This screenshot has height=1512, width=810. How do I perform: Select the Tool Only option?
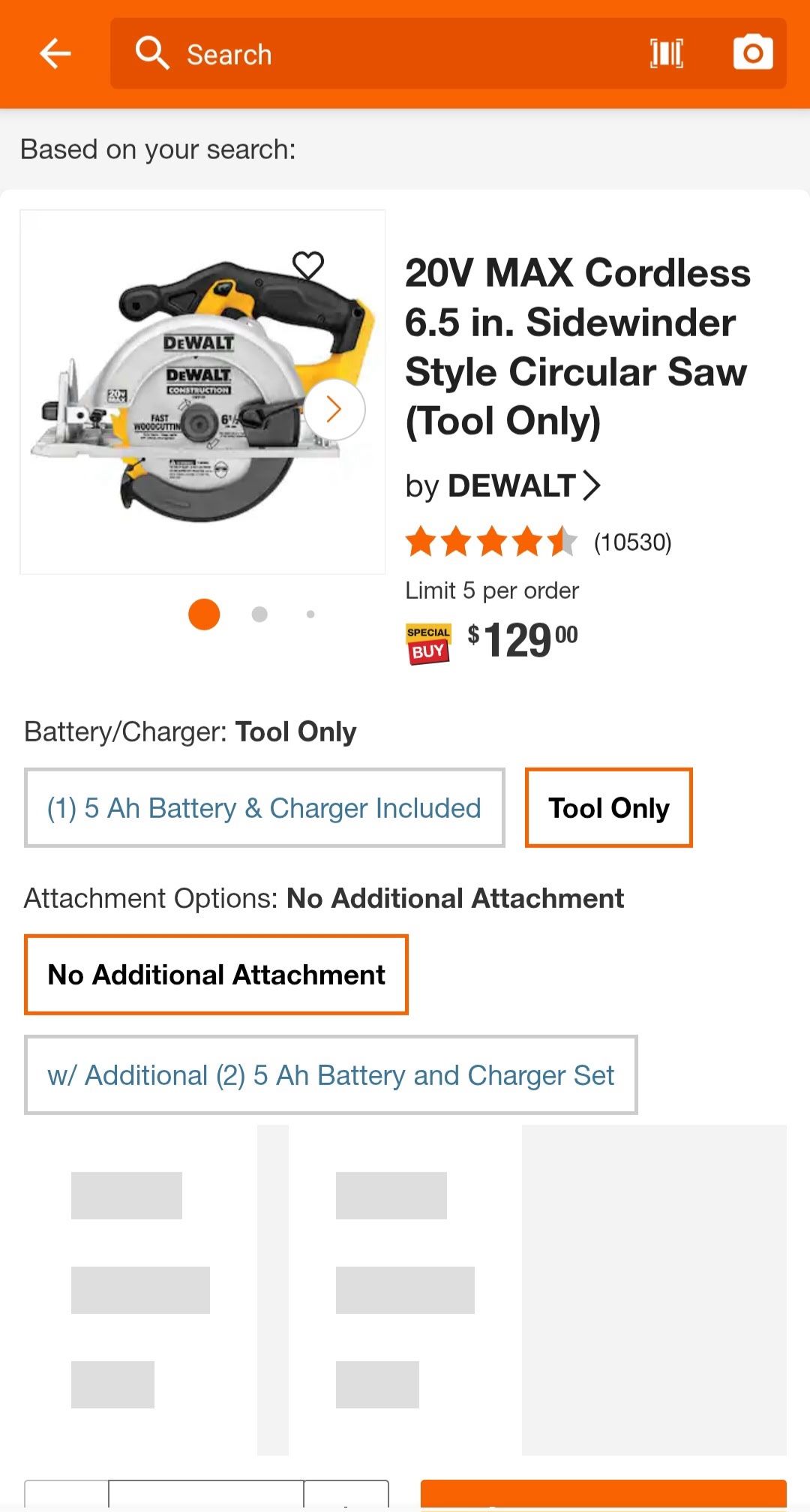coord(608,807)
